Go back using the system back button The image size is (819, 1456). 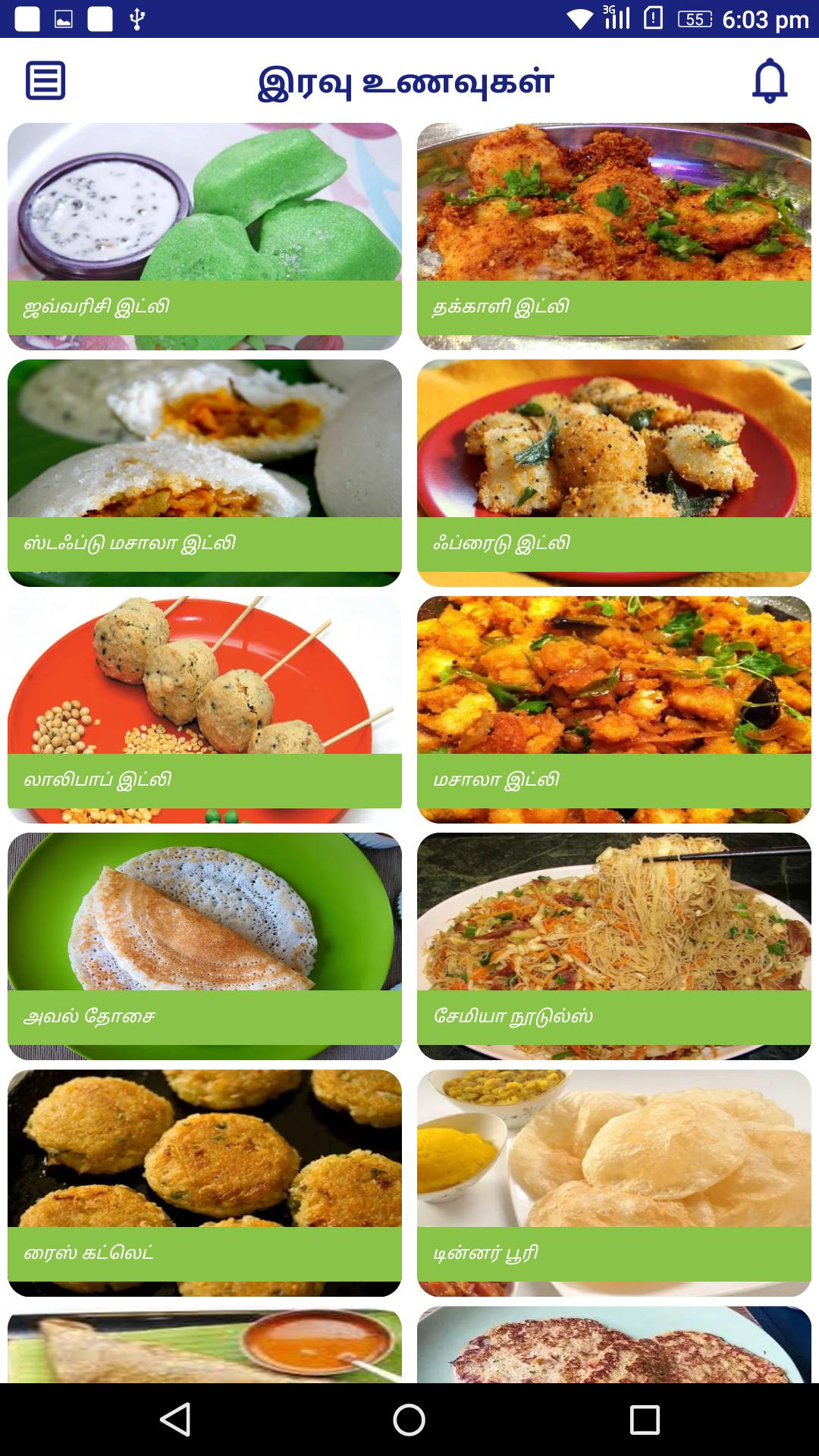click(176, 1420)
